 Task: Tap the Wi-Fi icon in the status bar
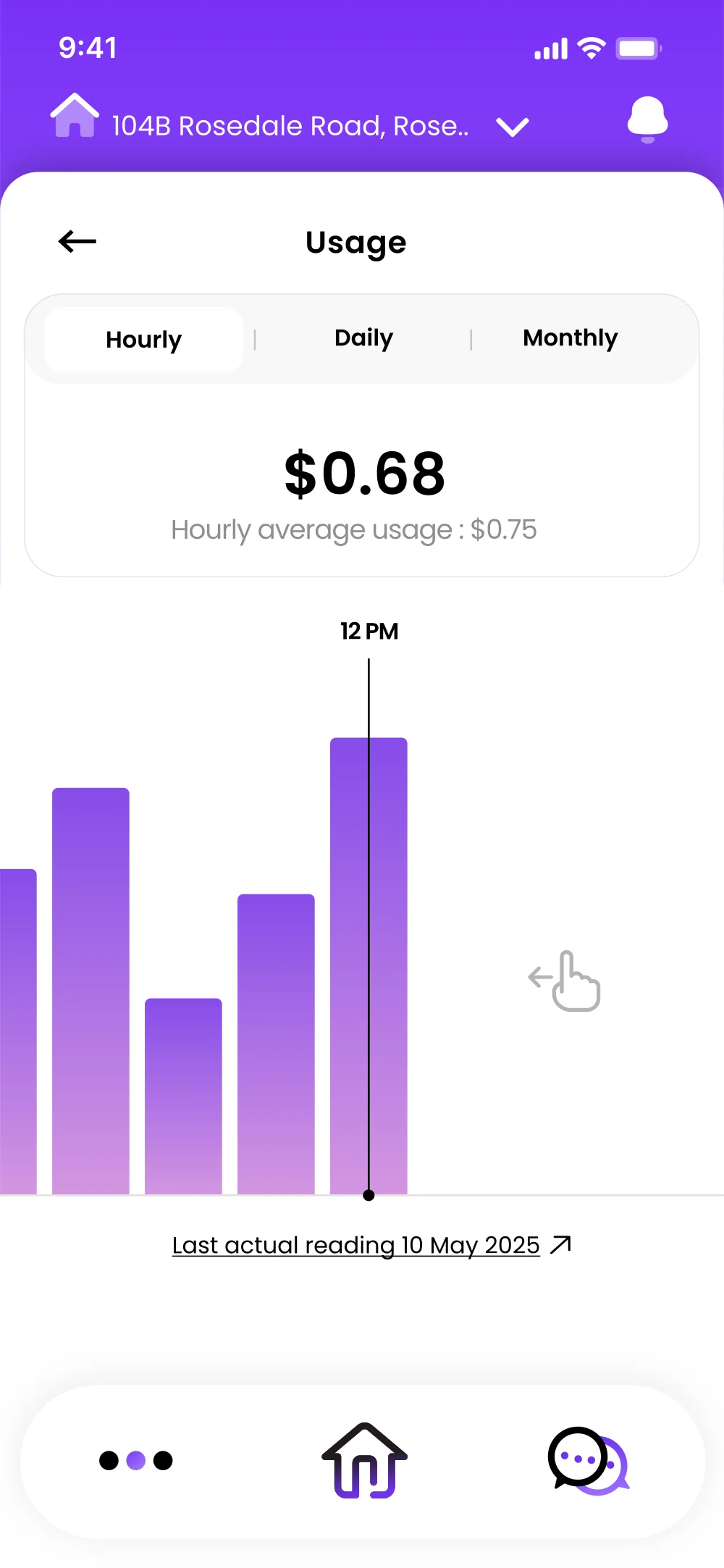pos(591,46)
